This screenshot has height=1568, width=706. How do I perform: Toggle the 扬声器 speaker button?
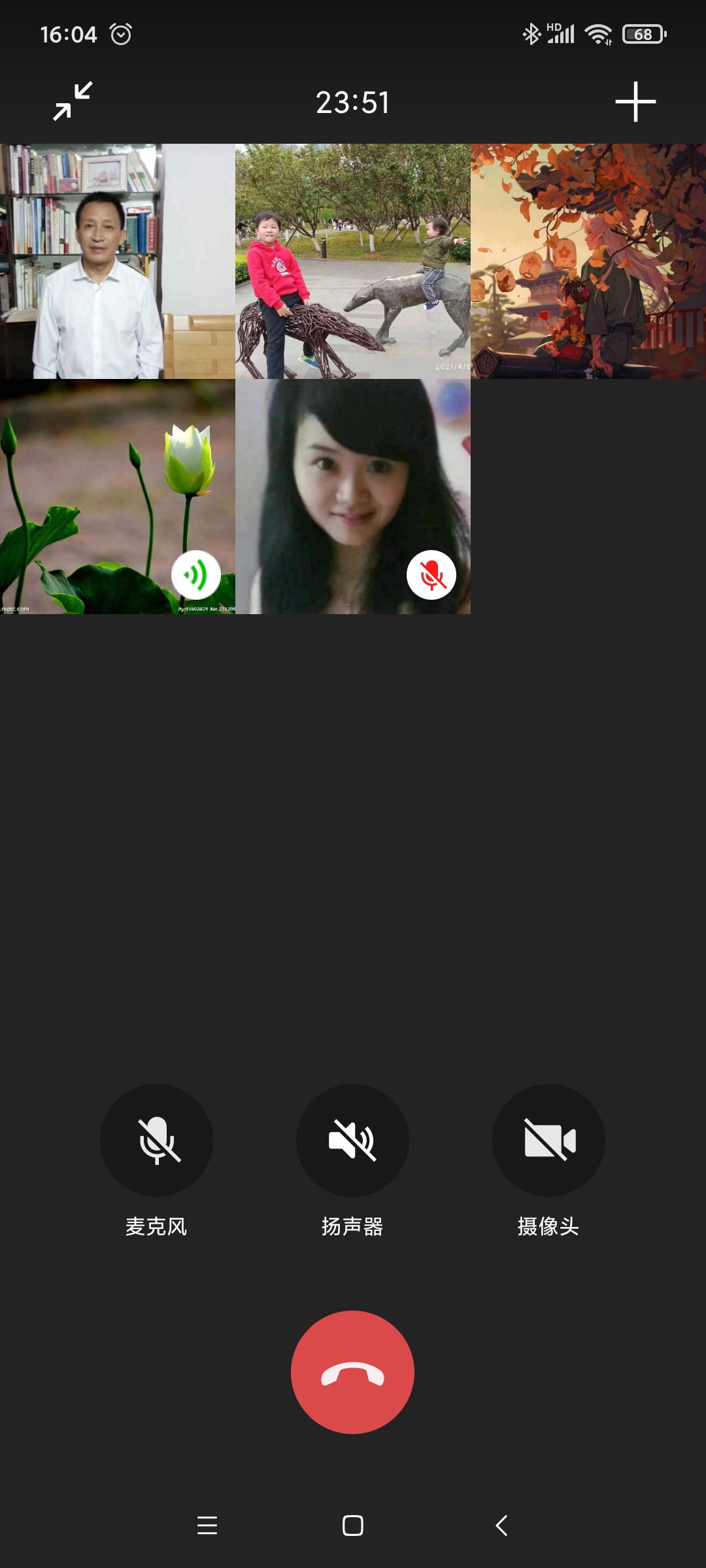click(352, 1141)
